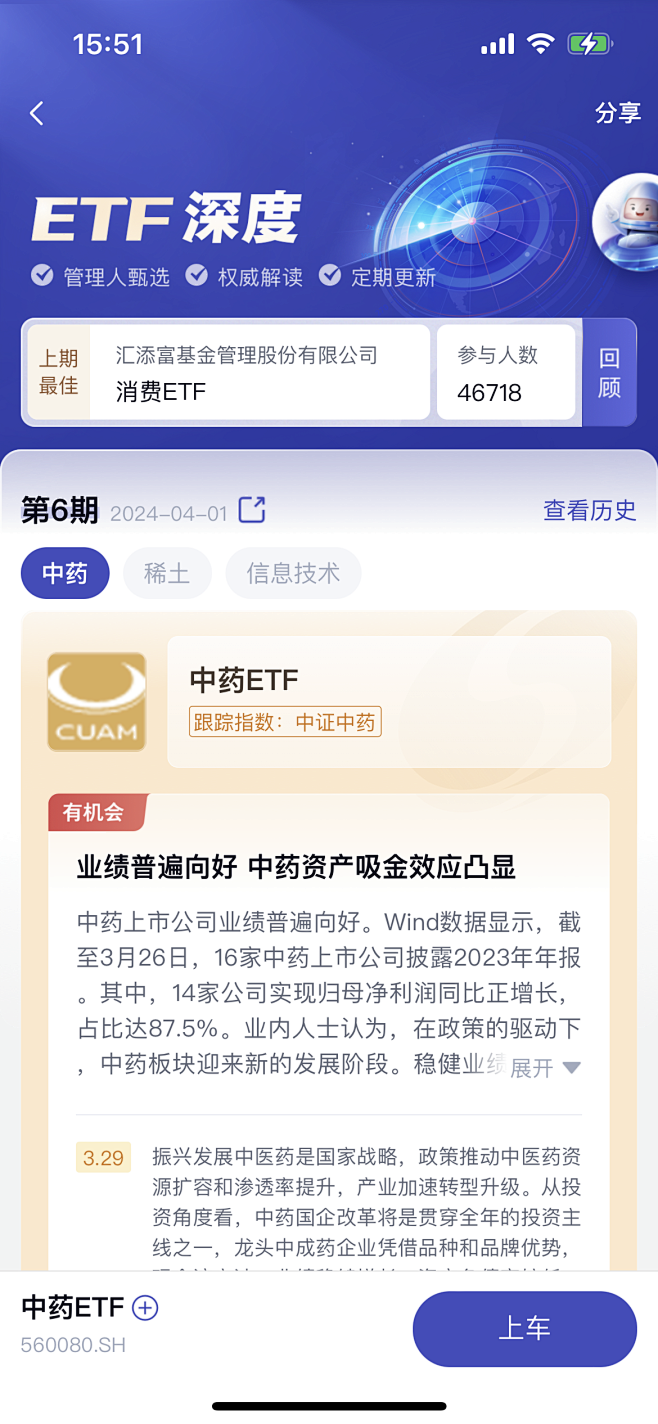Screen dimensions: 658x1424
Task: Add 中药ETF to watchlist with plus icon
Action: click(146, 1307)
